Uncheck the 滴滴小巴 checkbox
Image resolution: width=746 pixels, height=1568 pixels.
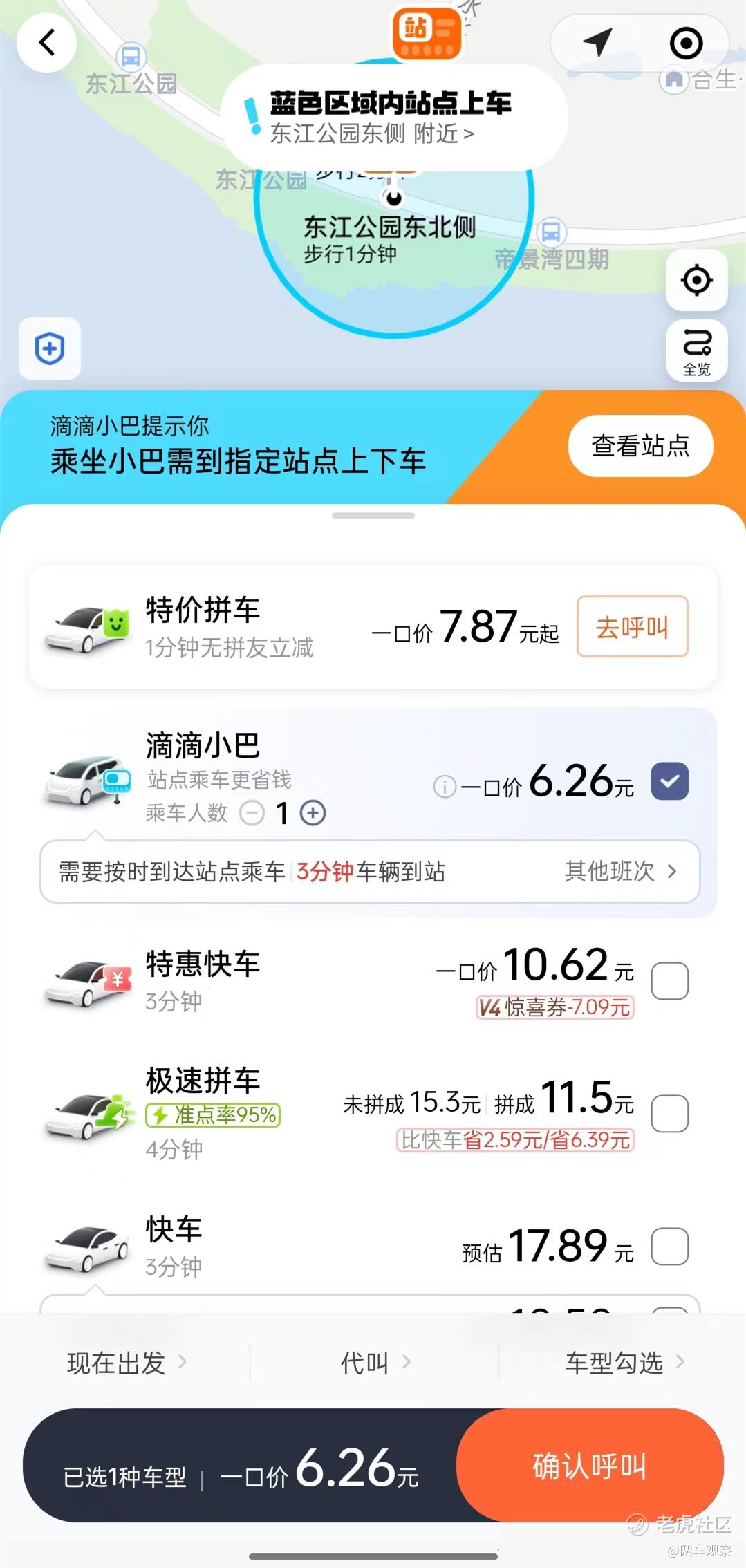coord(669,781)
